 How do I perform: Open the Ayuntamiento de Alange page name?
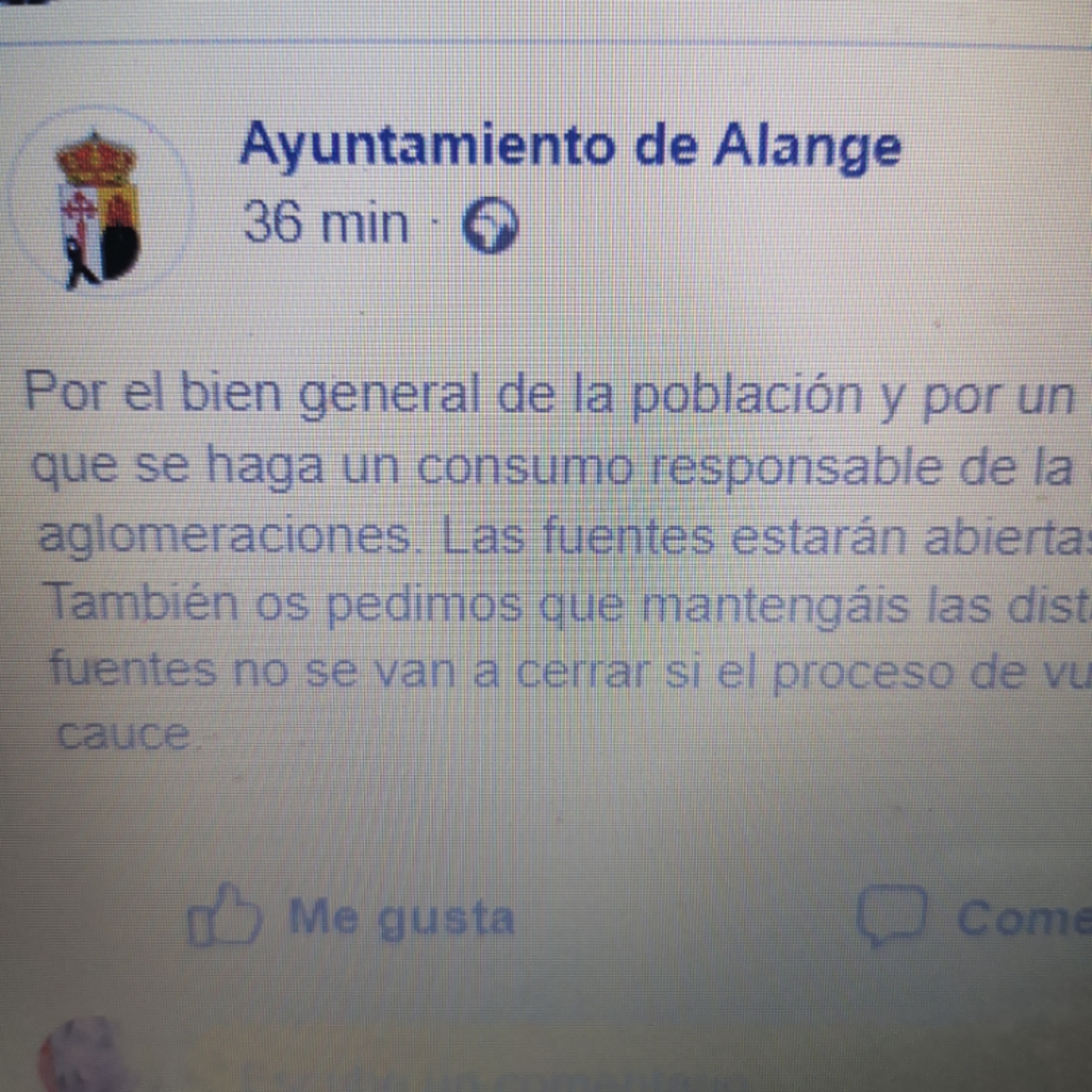tap(569, 146)
